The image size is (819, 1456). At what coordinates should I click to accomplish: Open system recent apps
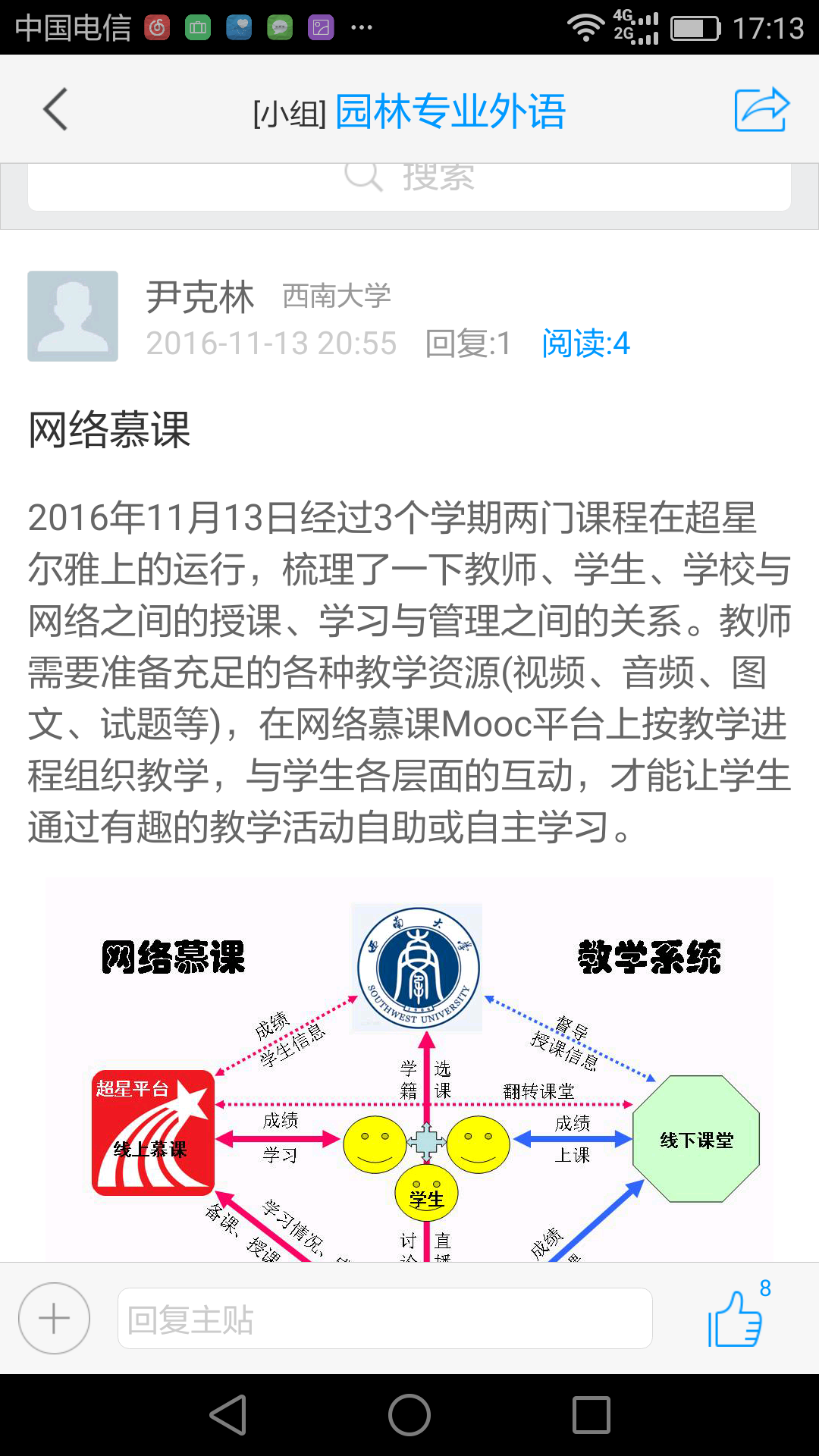591,1415
